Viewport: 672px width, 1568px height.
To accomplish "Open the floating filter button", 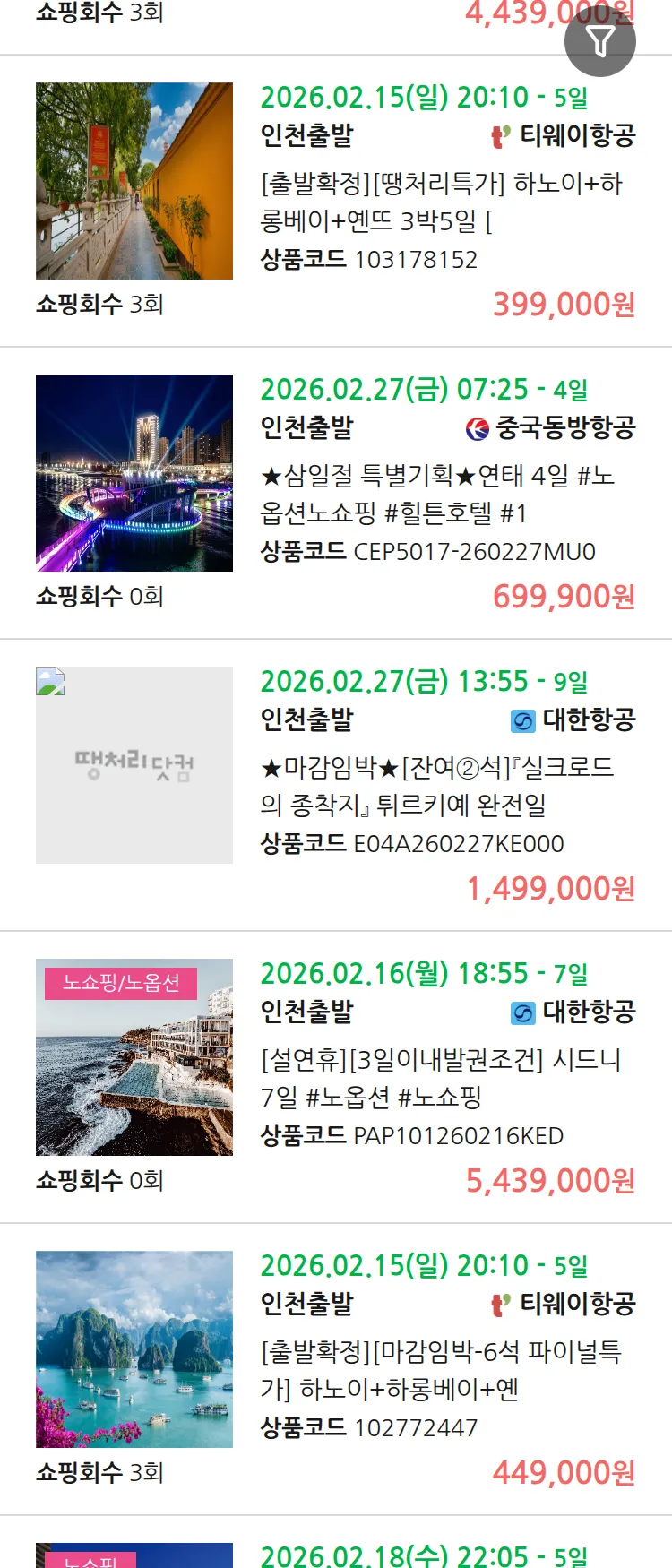I will coord(599,41).
